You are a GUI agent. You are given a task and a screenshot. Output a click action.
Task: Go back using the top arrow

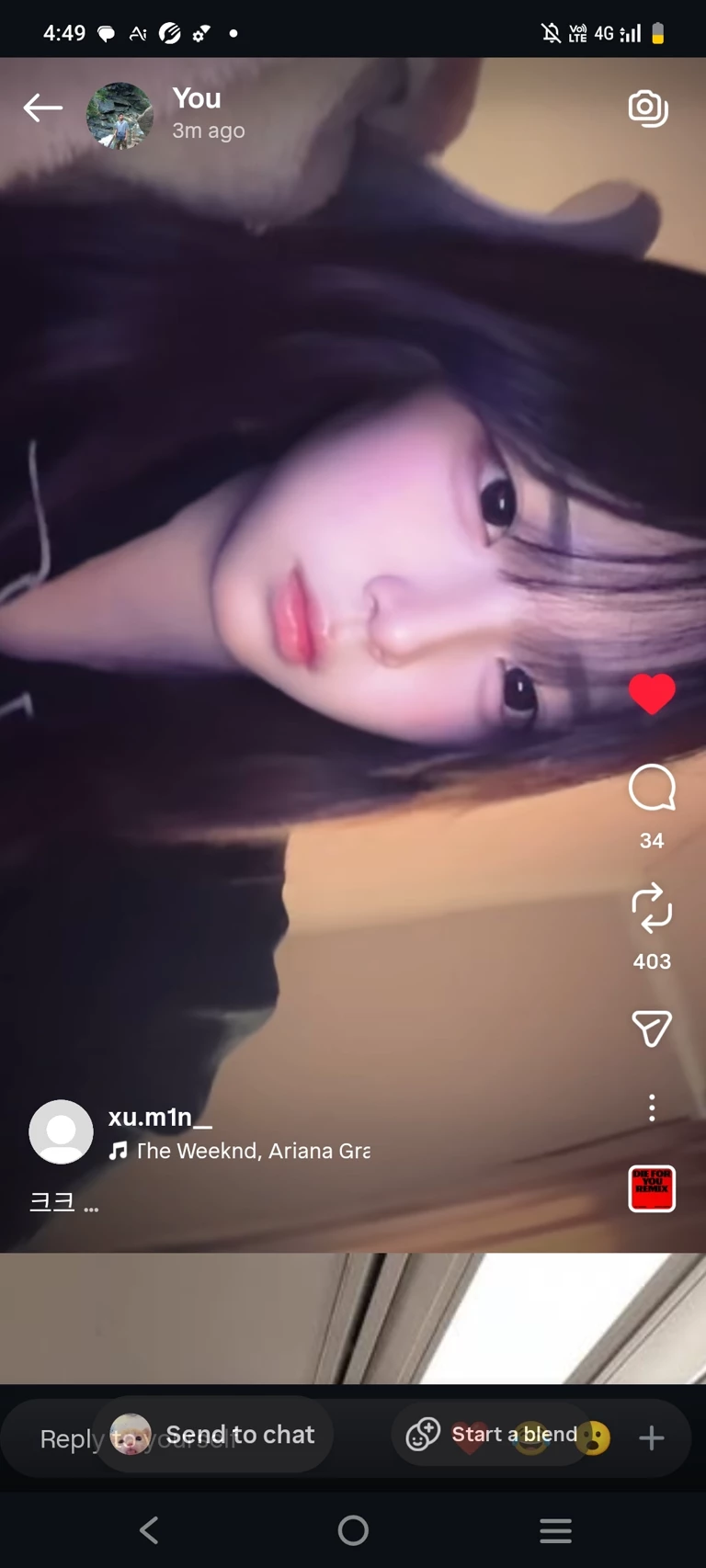(x=42, y=108)
